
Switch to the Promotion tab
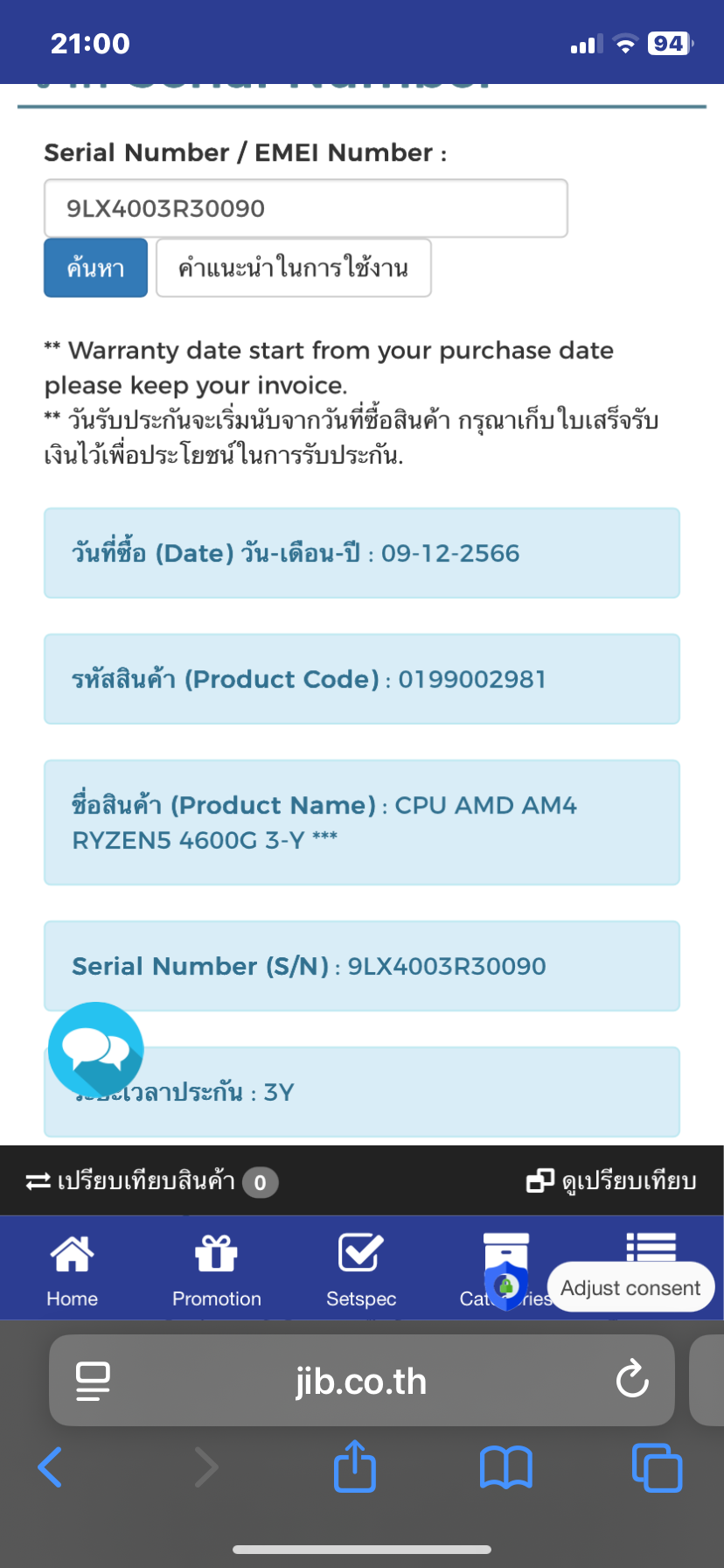click(216, 1270)
